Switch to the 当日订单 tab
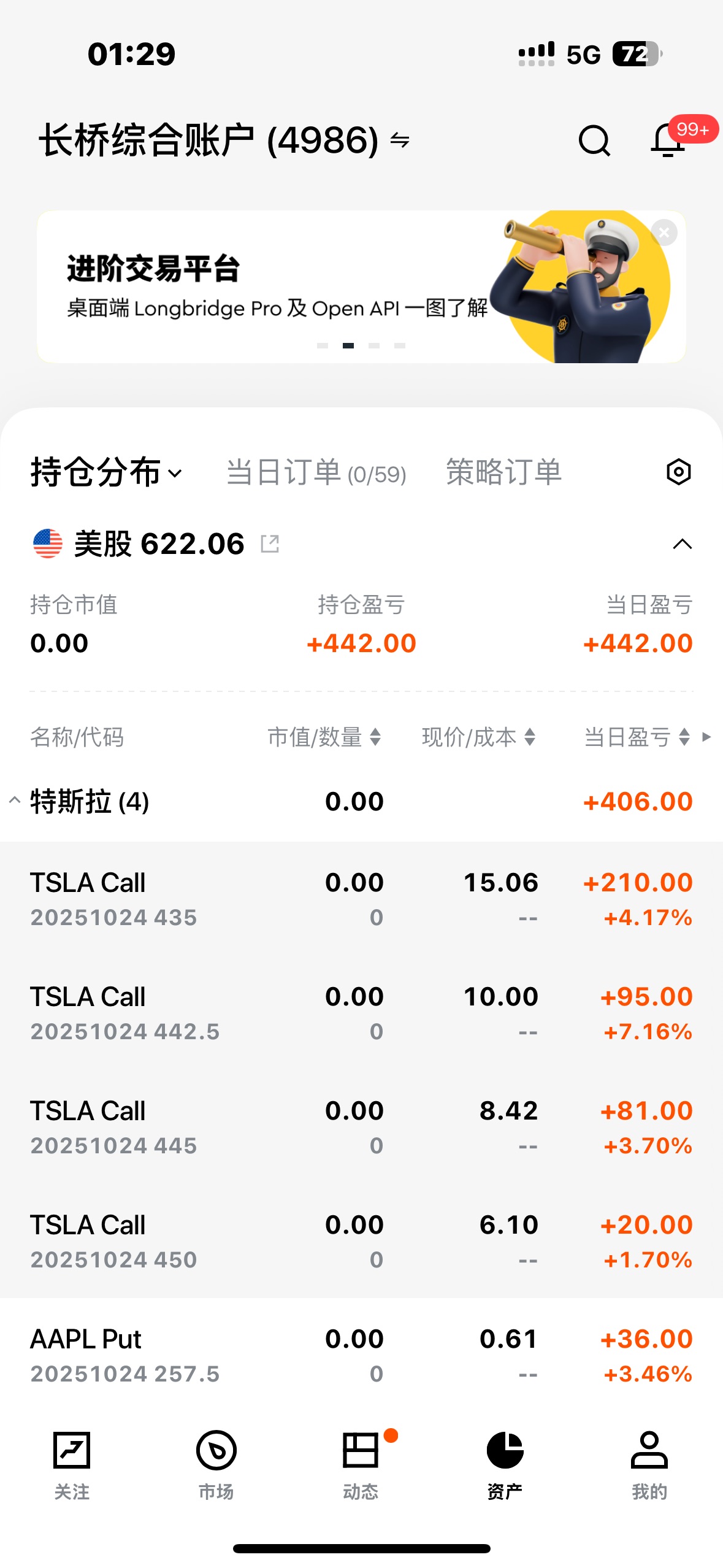Viewport: 723px width, 1568px height. [x=316, y=472]
